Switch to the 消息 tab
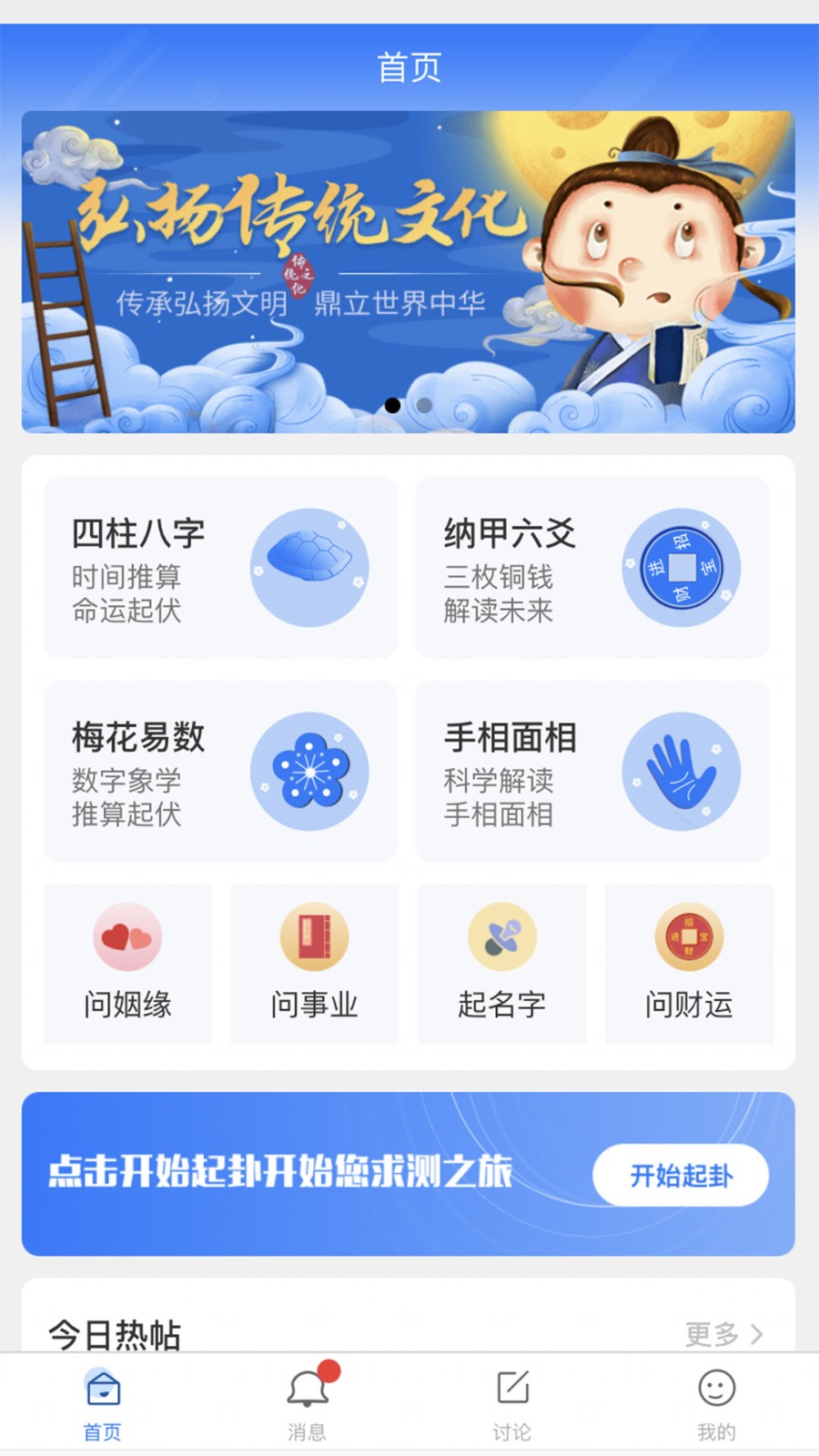 coord(309,1401)
